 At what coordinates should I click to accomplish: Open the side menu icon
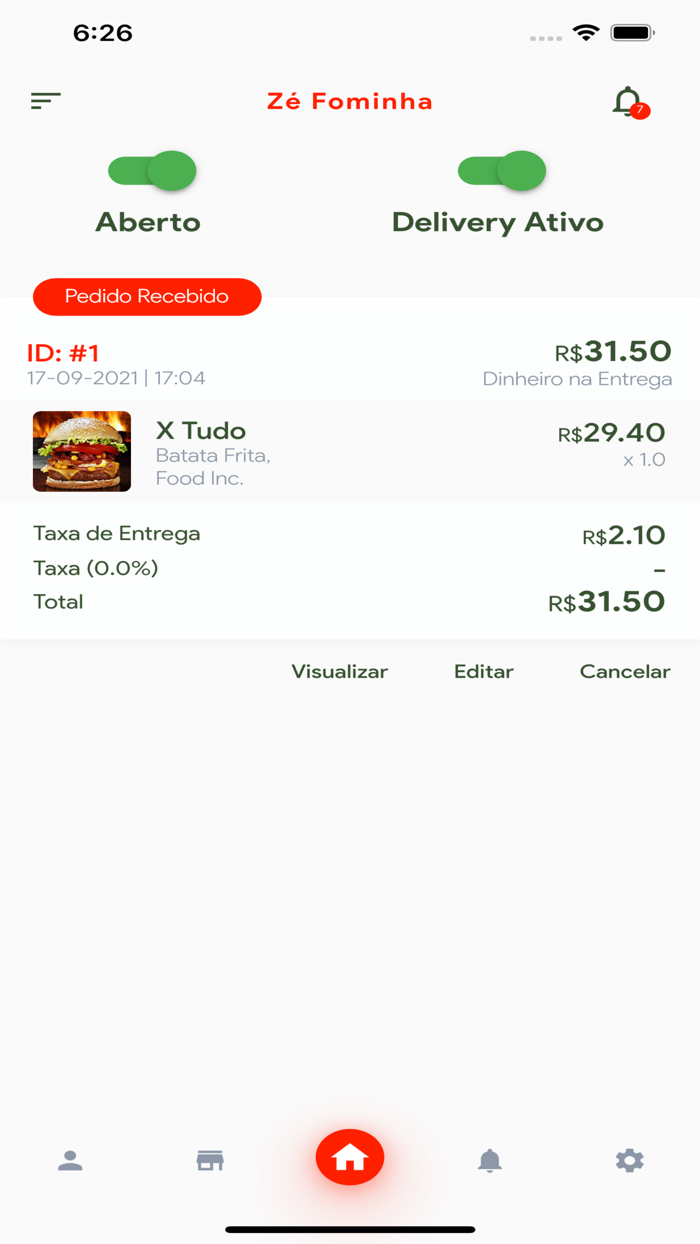point(46,100)
